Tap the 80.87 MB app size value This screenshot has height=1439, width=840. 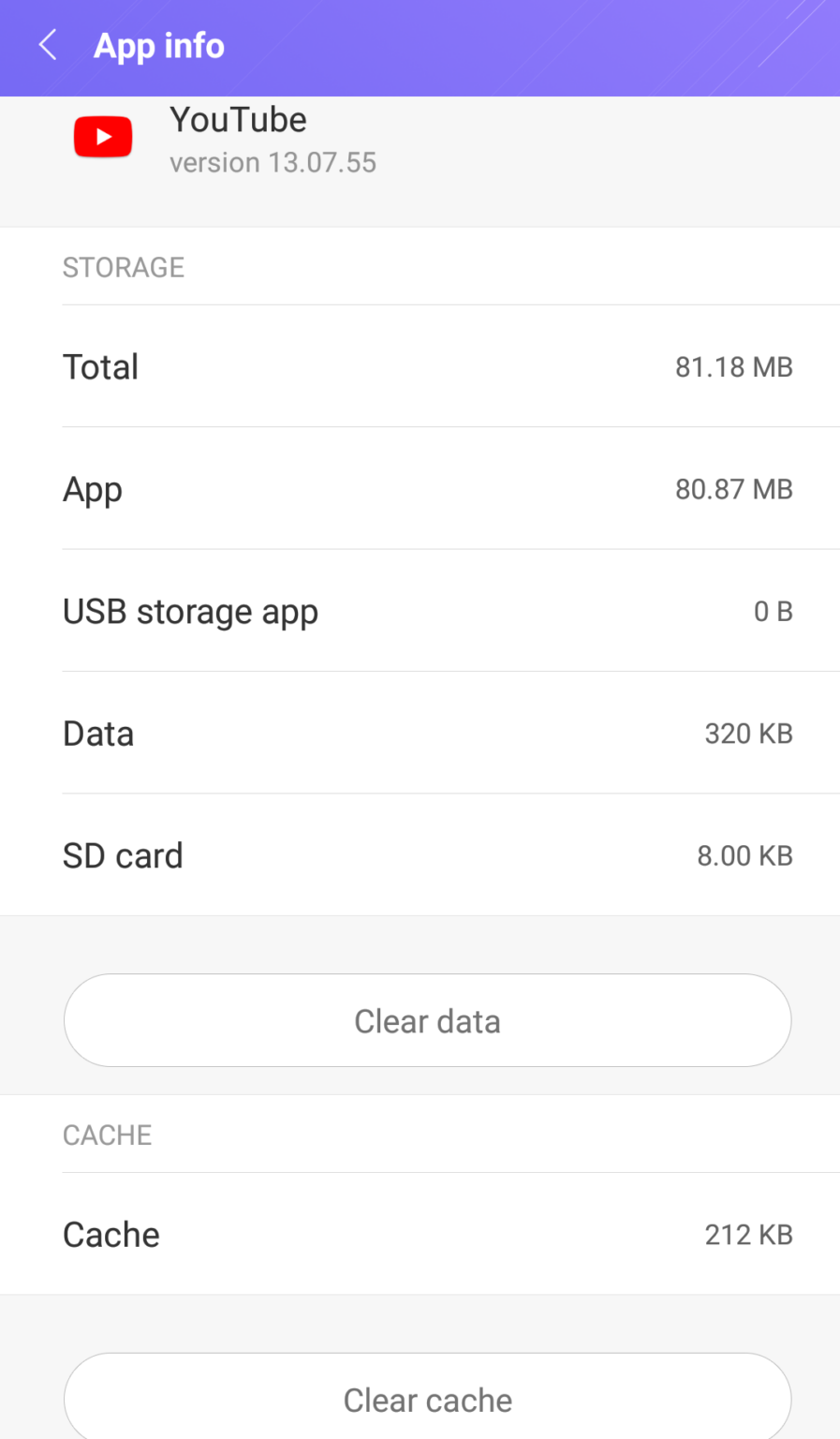coord(733,489)
